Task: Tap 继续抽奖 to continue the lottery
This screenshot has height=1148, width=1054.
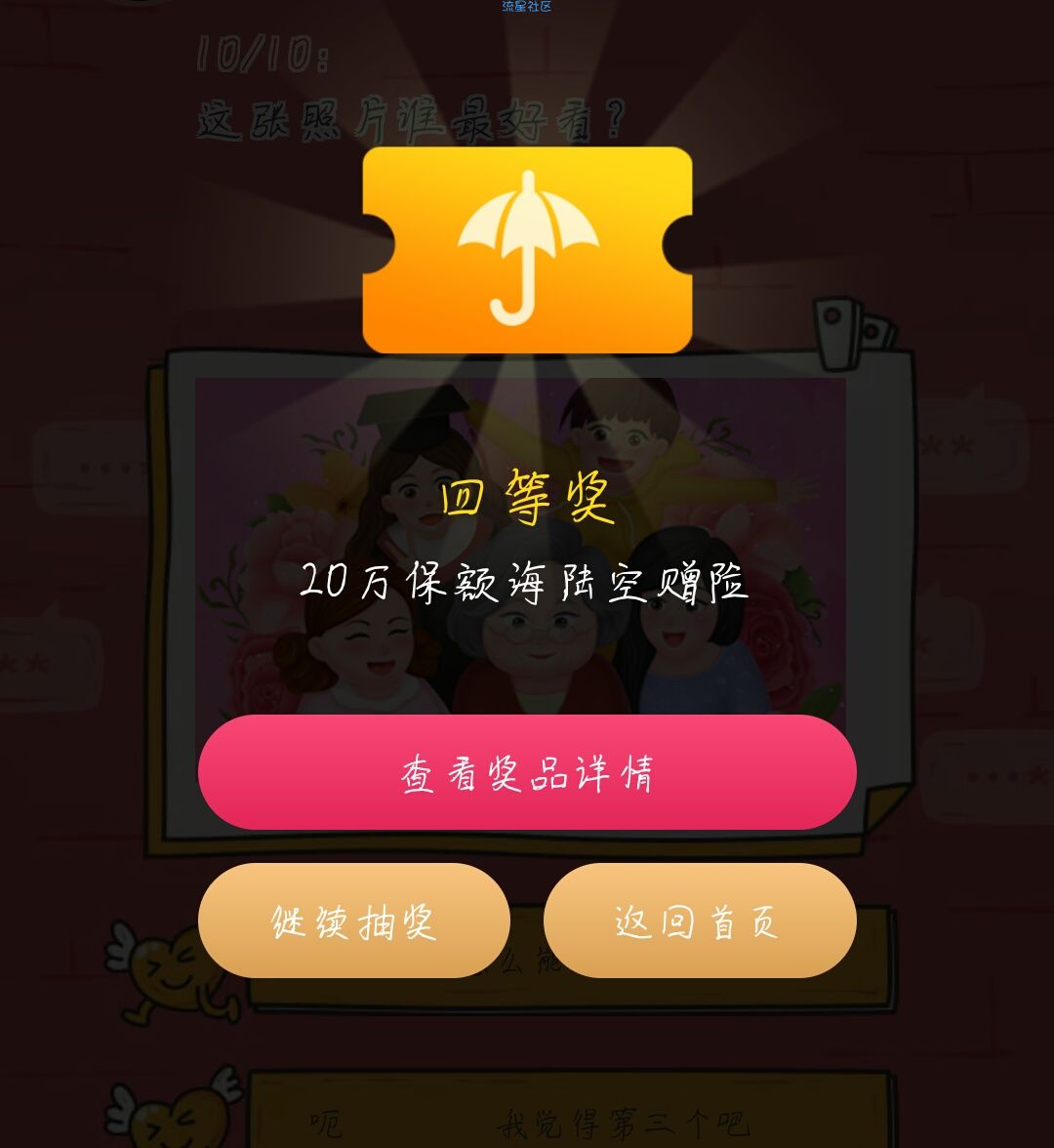Action: pyautogui.click(x=353, y=921)
